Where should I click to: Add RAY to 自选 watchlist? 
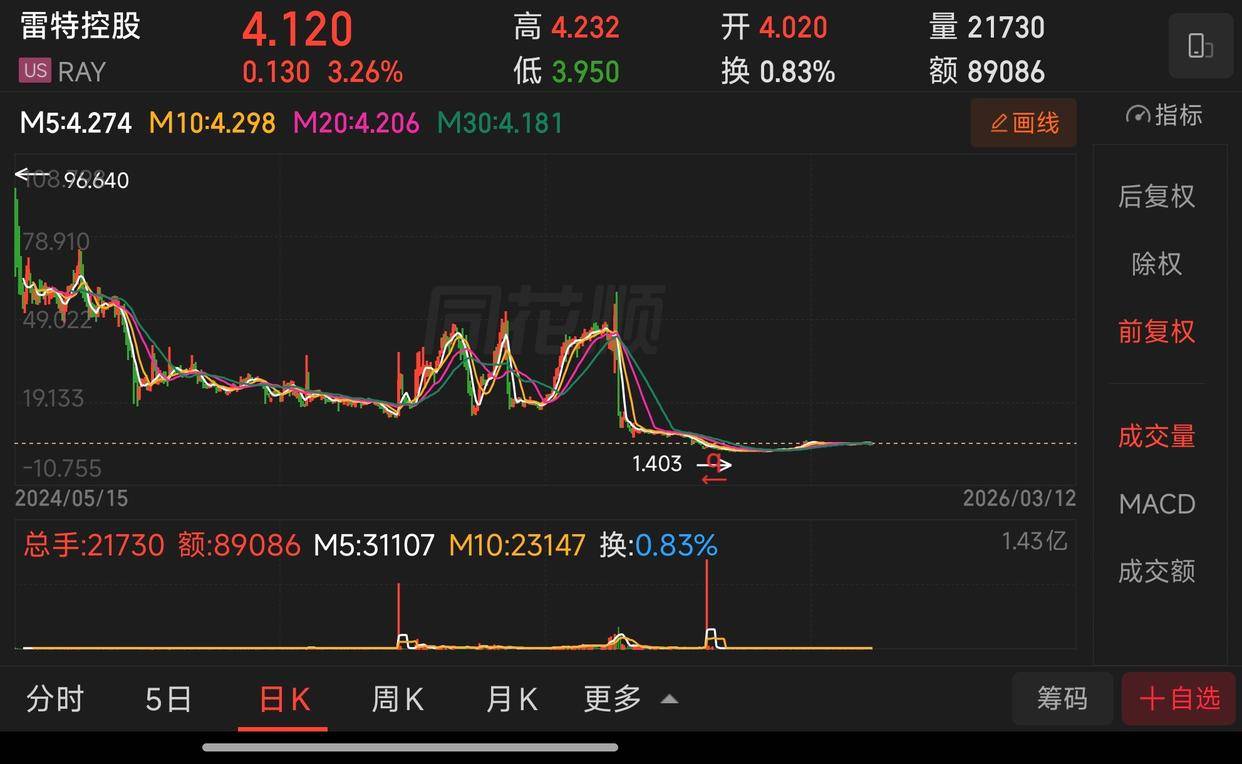[1179, 698]
